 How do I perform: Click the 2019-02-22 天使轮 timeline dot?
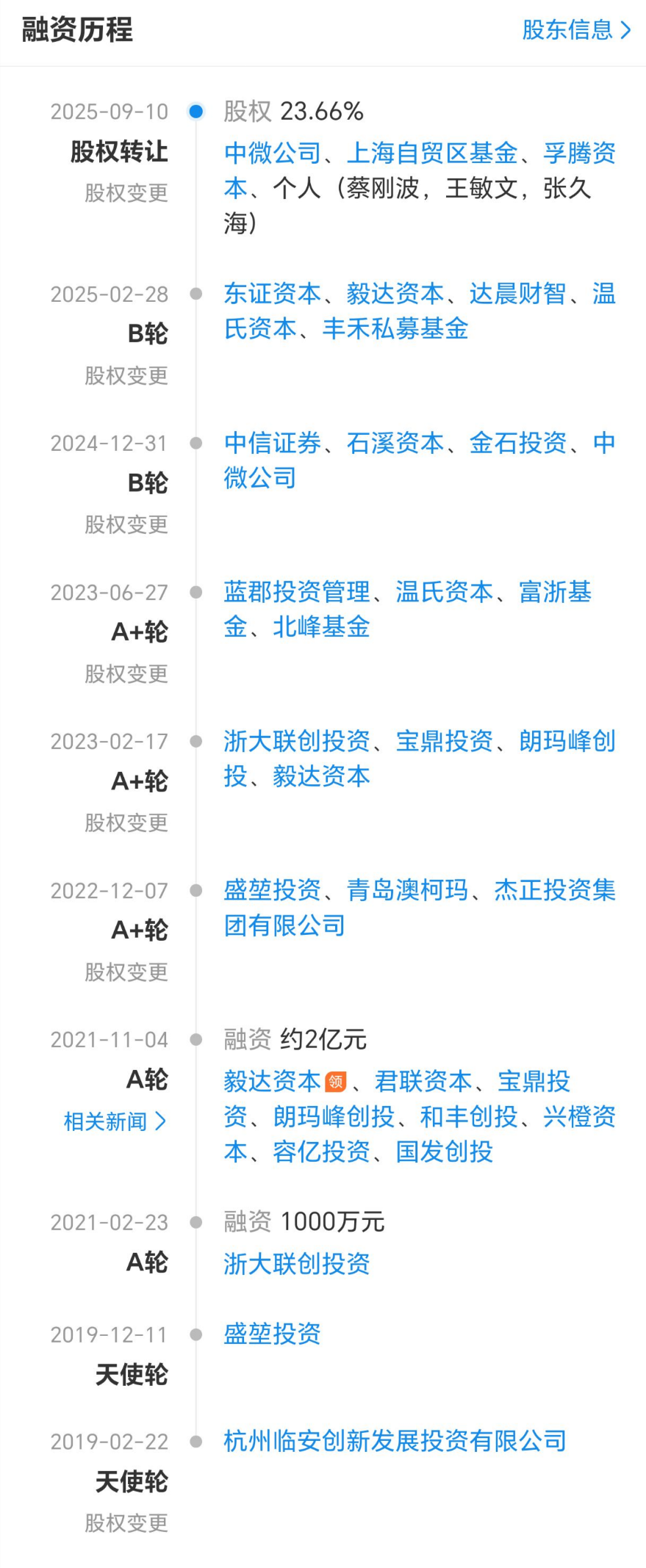[195, 1442]
